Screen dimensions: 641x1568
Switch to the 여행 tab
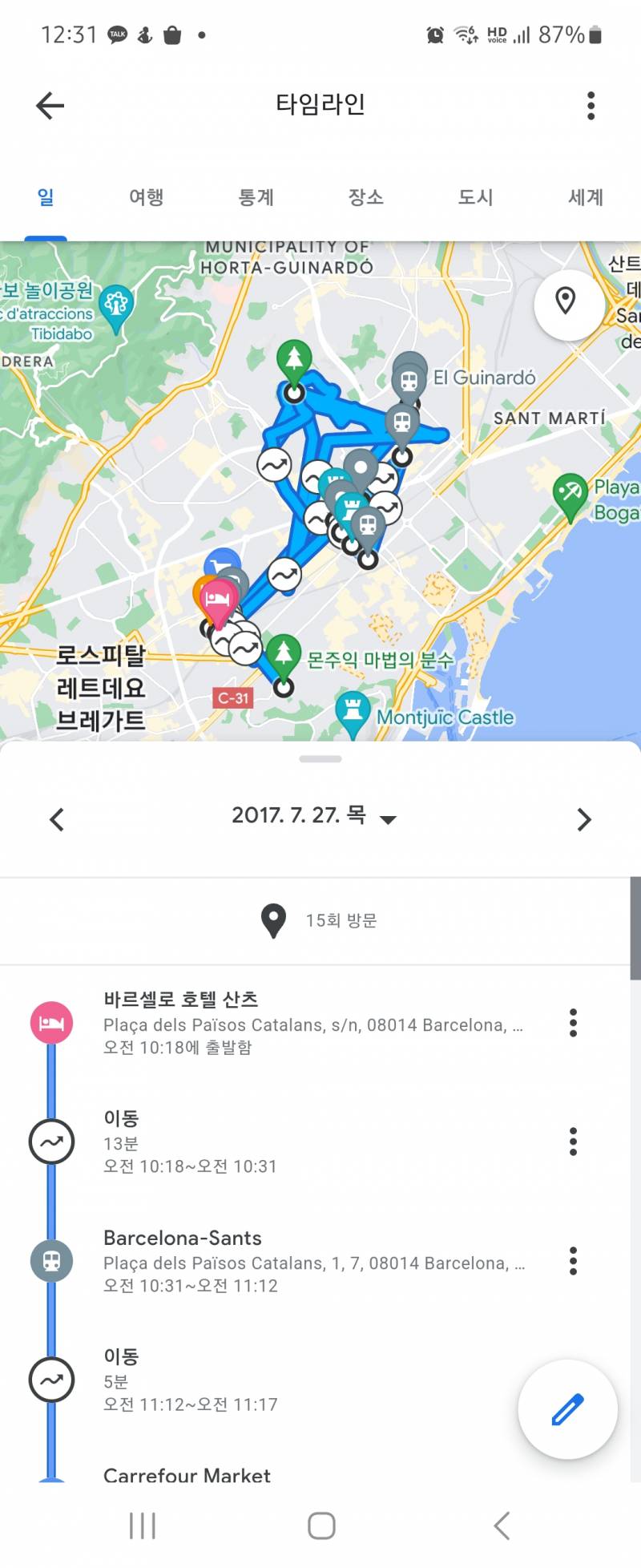[x=145, y=197]
